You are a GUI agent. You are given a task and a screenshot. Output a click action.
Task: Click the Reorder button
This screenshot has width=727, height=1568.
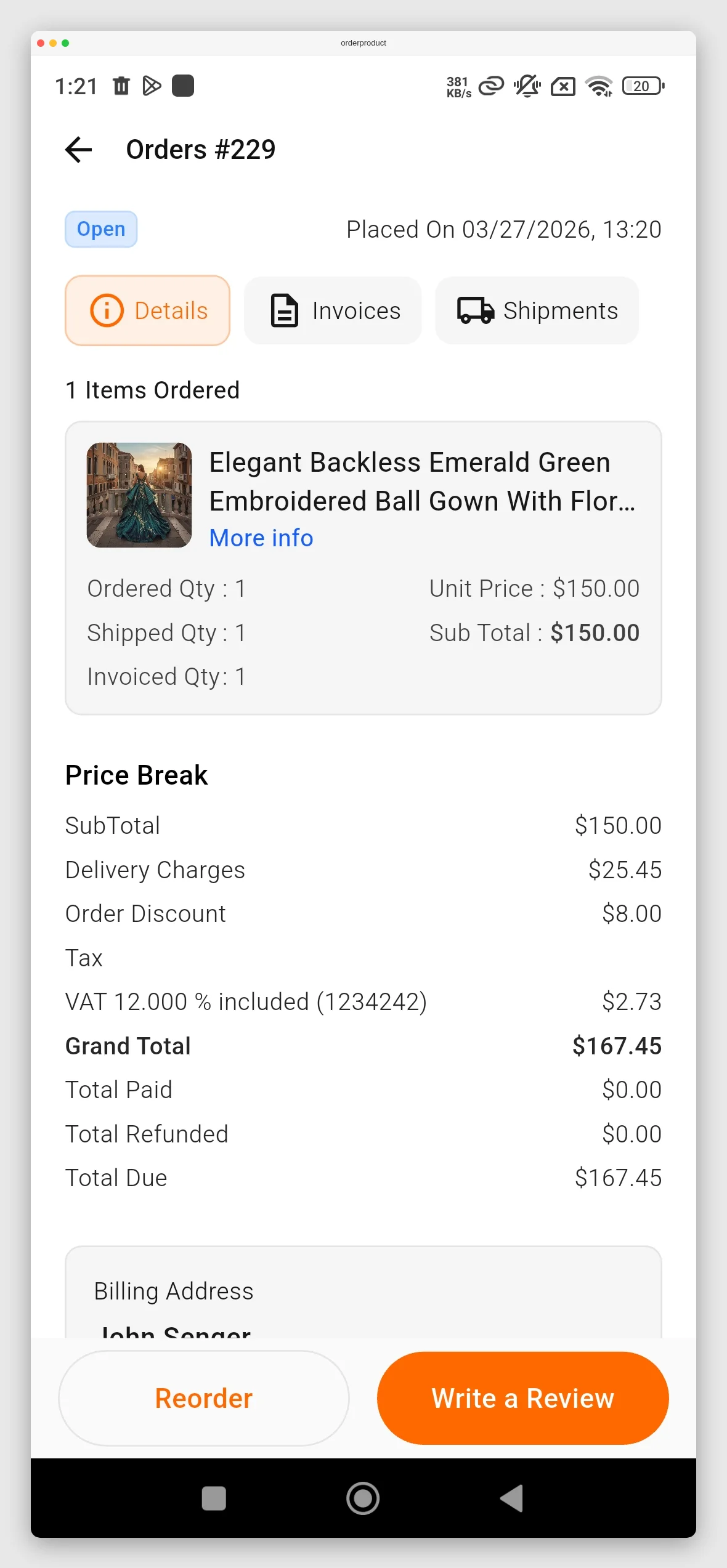point(203,1398)
